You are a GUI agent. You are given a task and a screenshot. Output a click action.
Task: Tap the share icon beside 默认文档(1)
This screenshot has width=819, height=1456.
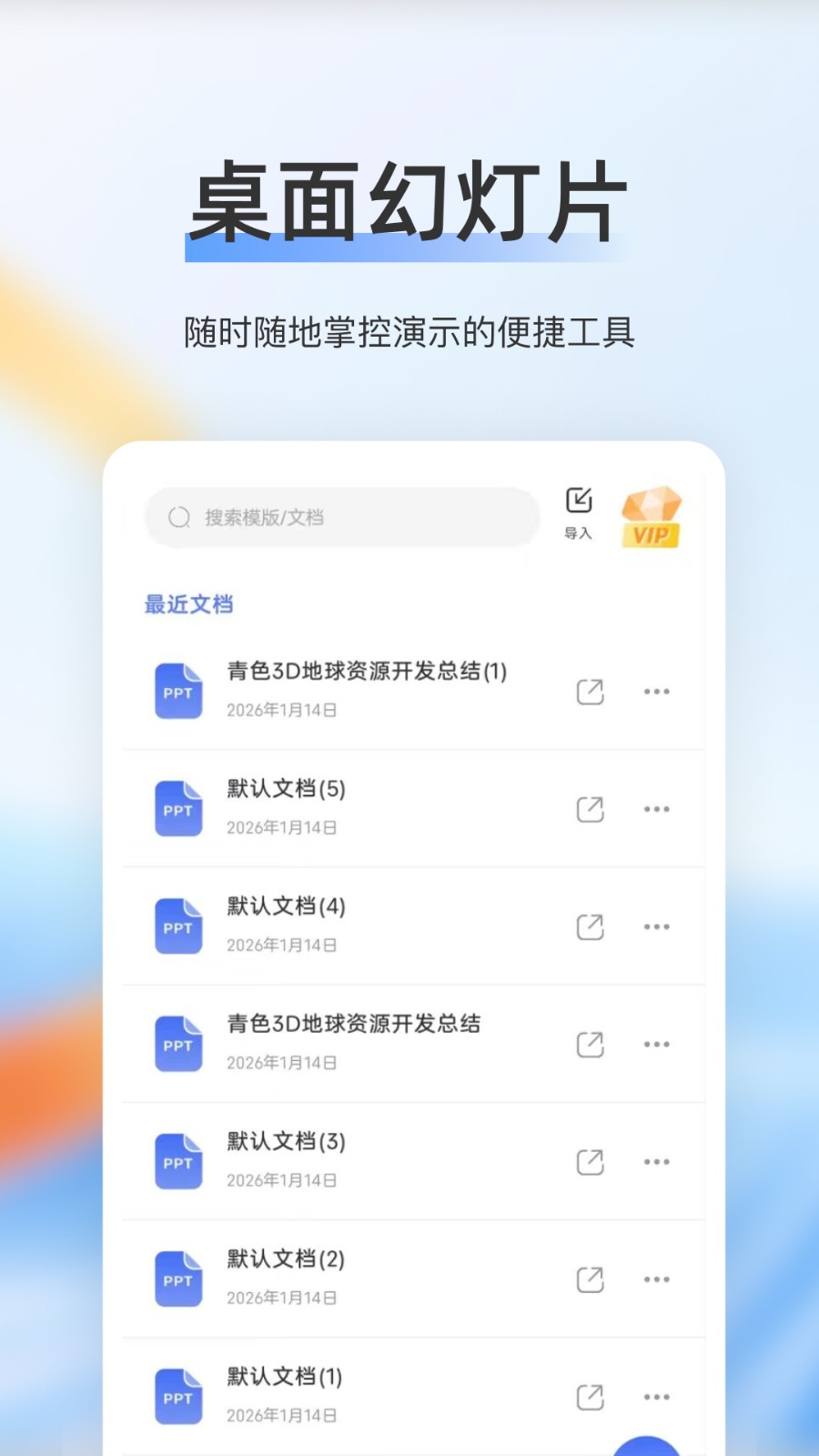tap(591, 1395)
